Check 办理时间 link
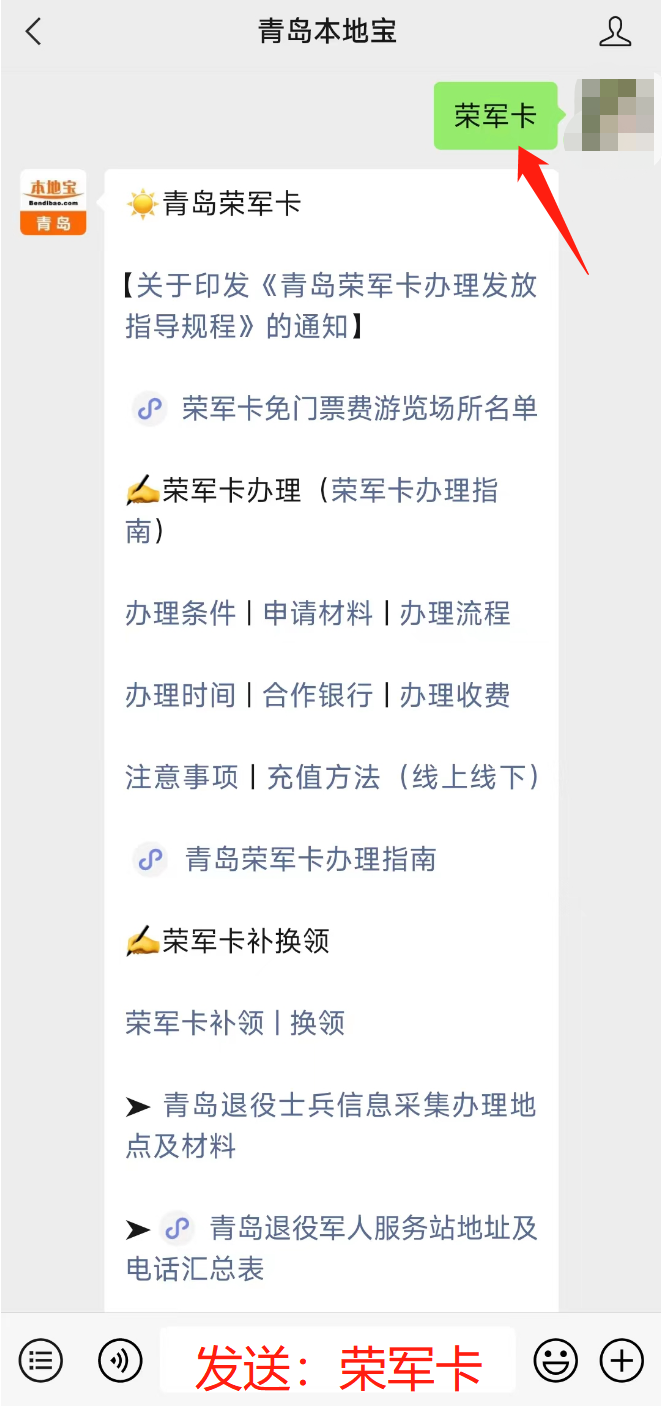662x1407 pixels. [x=180, y=695]
